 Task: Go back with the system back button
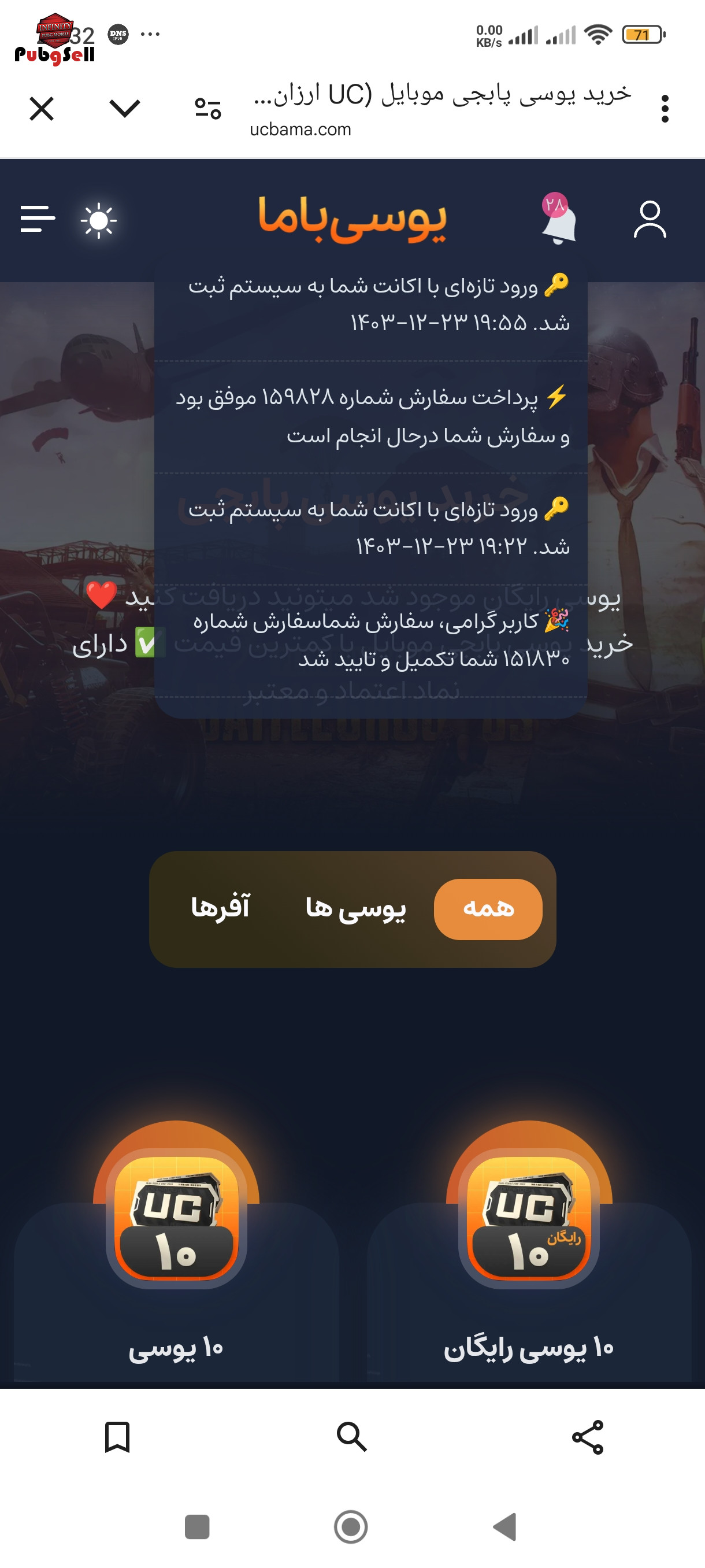click(505, 1526)
